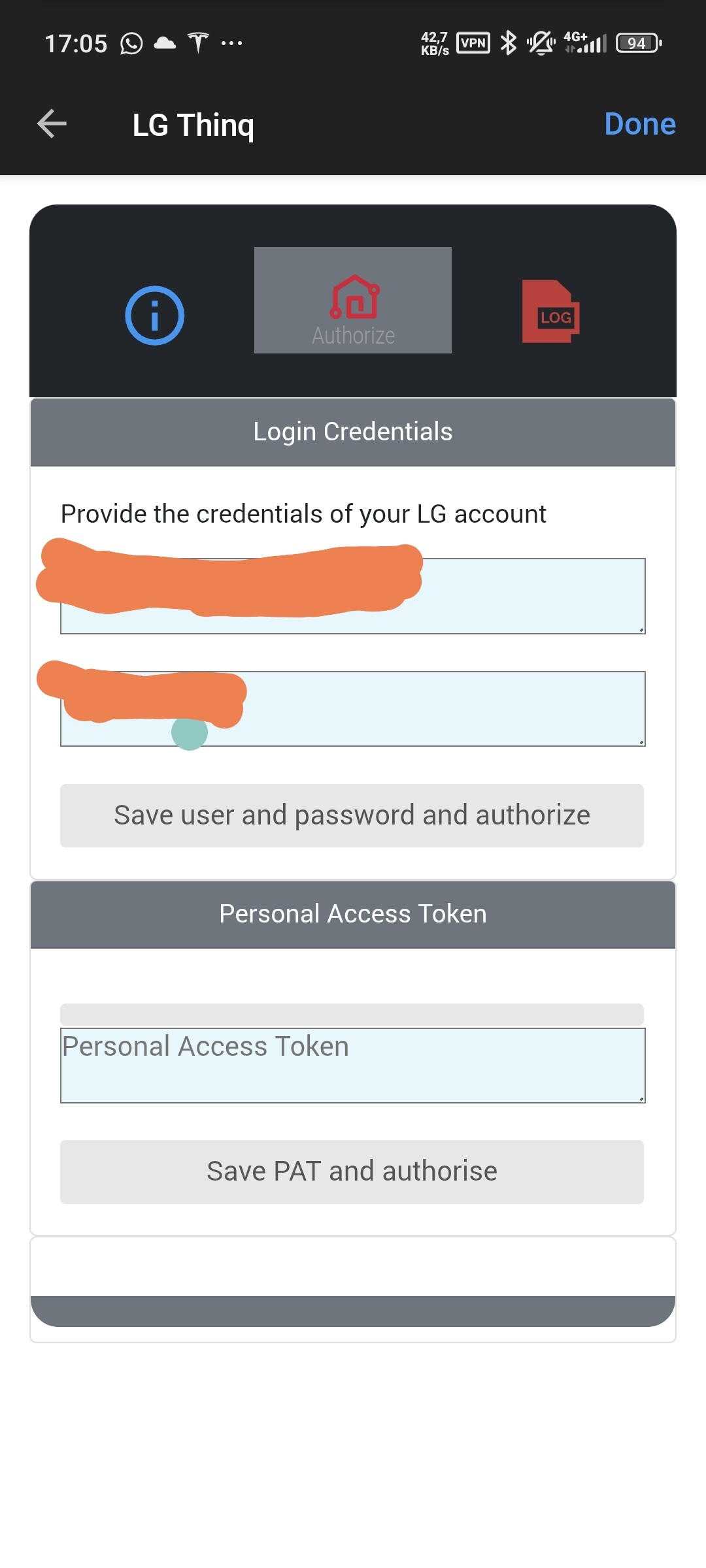Save user and password and authorize
The image size is (706, 1568).
pyautogui.click(x=352, y=815)
